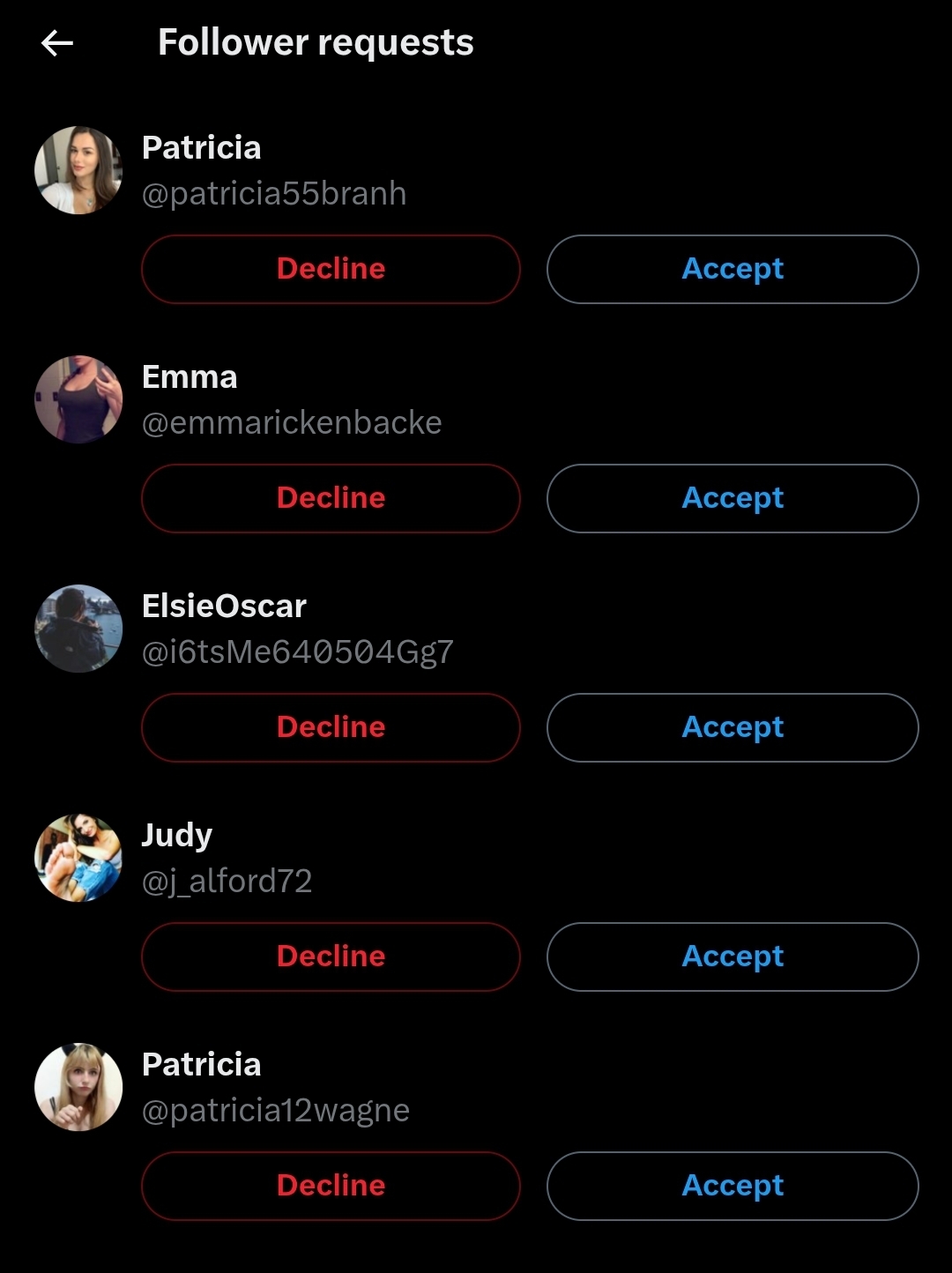Decline request from @patricia12wagne
952x1273 pixels.
coord(331,1186)
